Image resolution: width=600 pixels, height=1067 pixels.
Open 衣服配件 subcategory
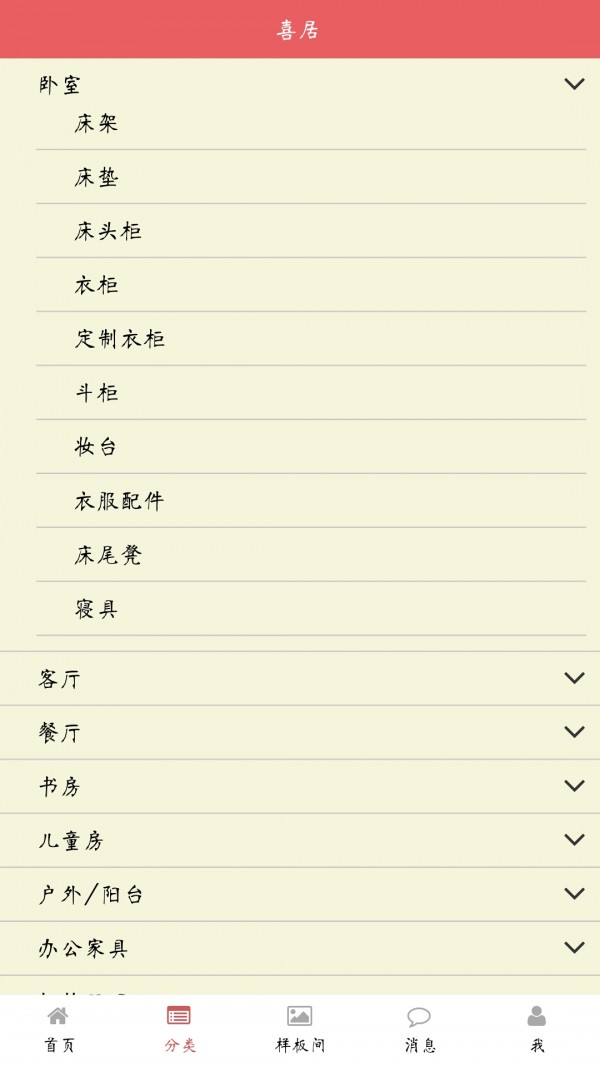pos(120,502)
